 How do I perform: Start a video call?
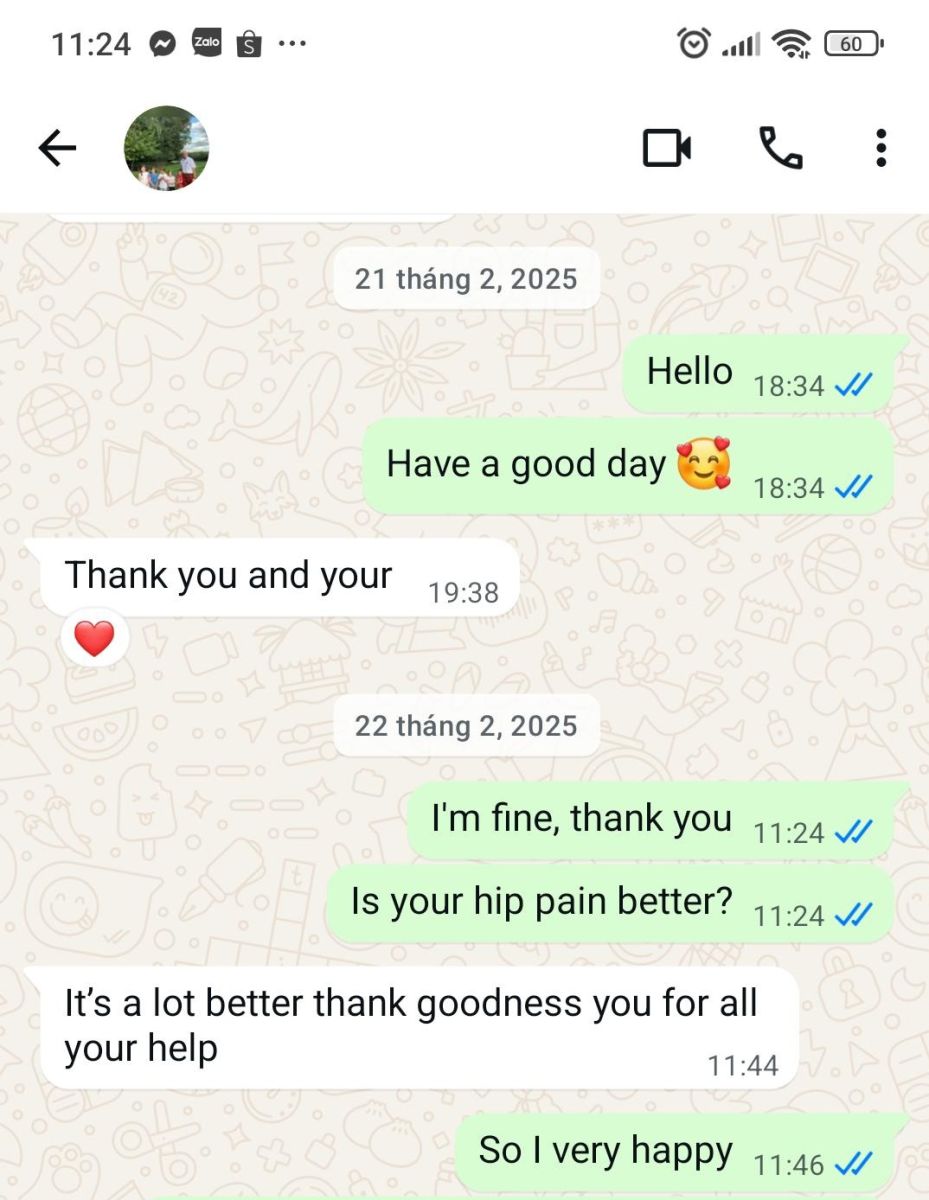coord(666,149)
